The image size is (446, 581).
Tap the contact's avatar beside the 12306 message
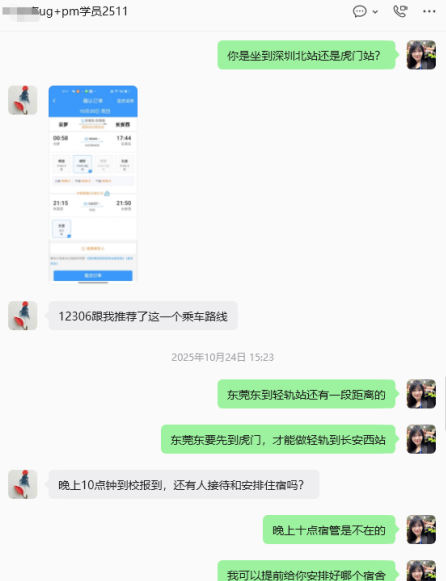[x=23, y=316]
